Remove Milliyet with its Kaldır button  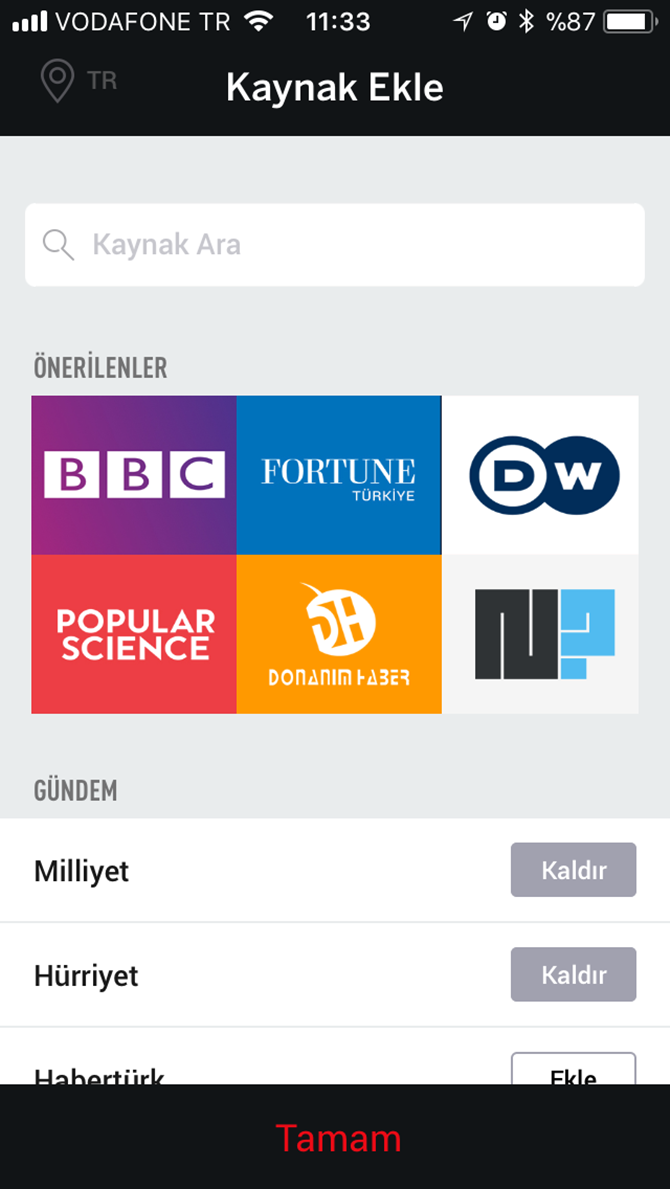click(573, 870)
